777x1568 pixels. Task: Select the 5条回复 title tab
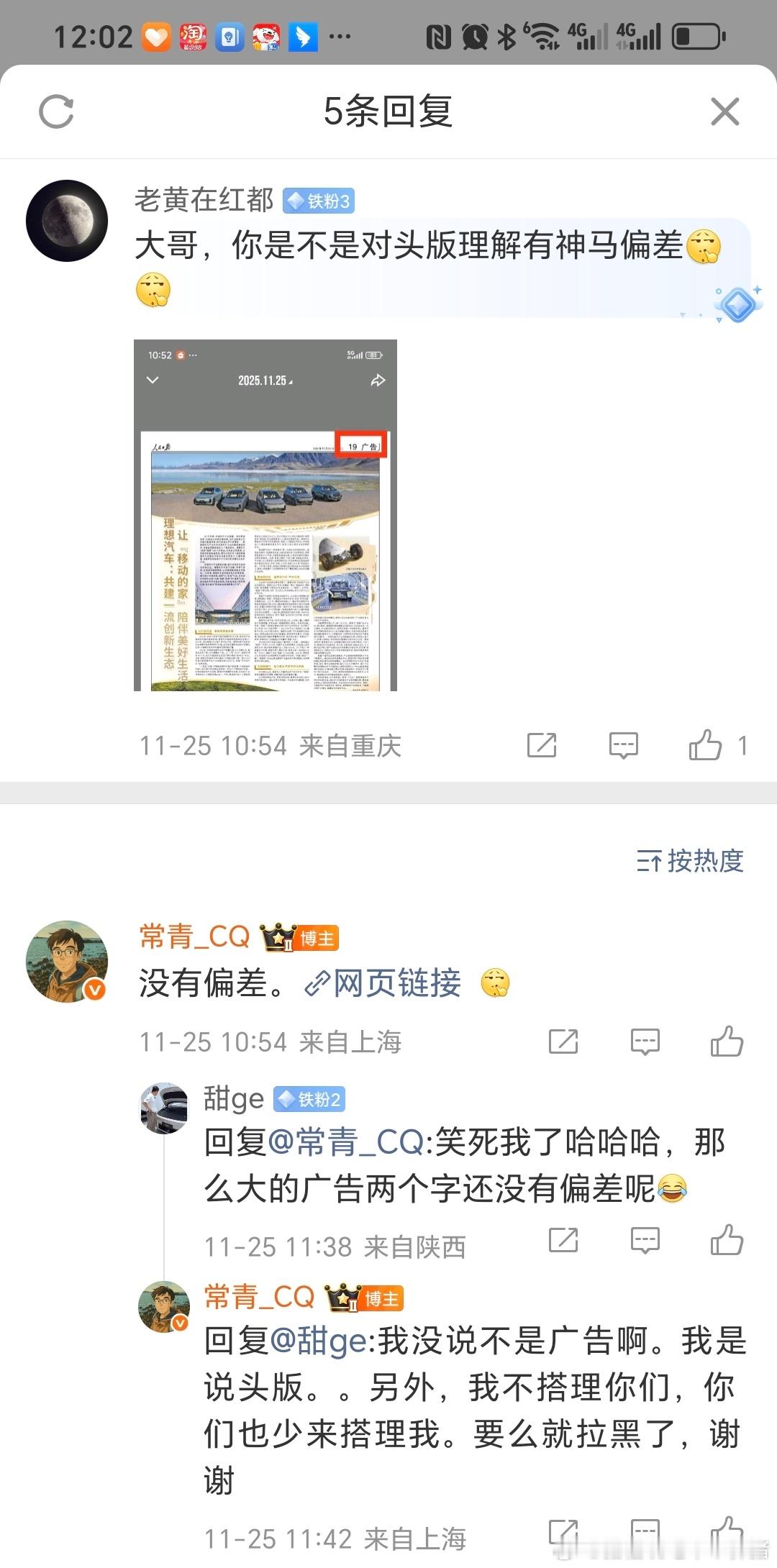(388, 111)
